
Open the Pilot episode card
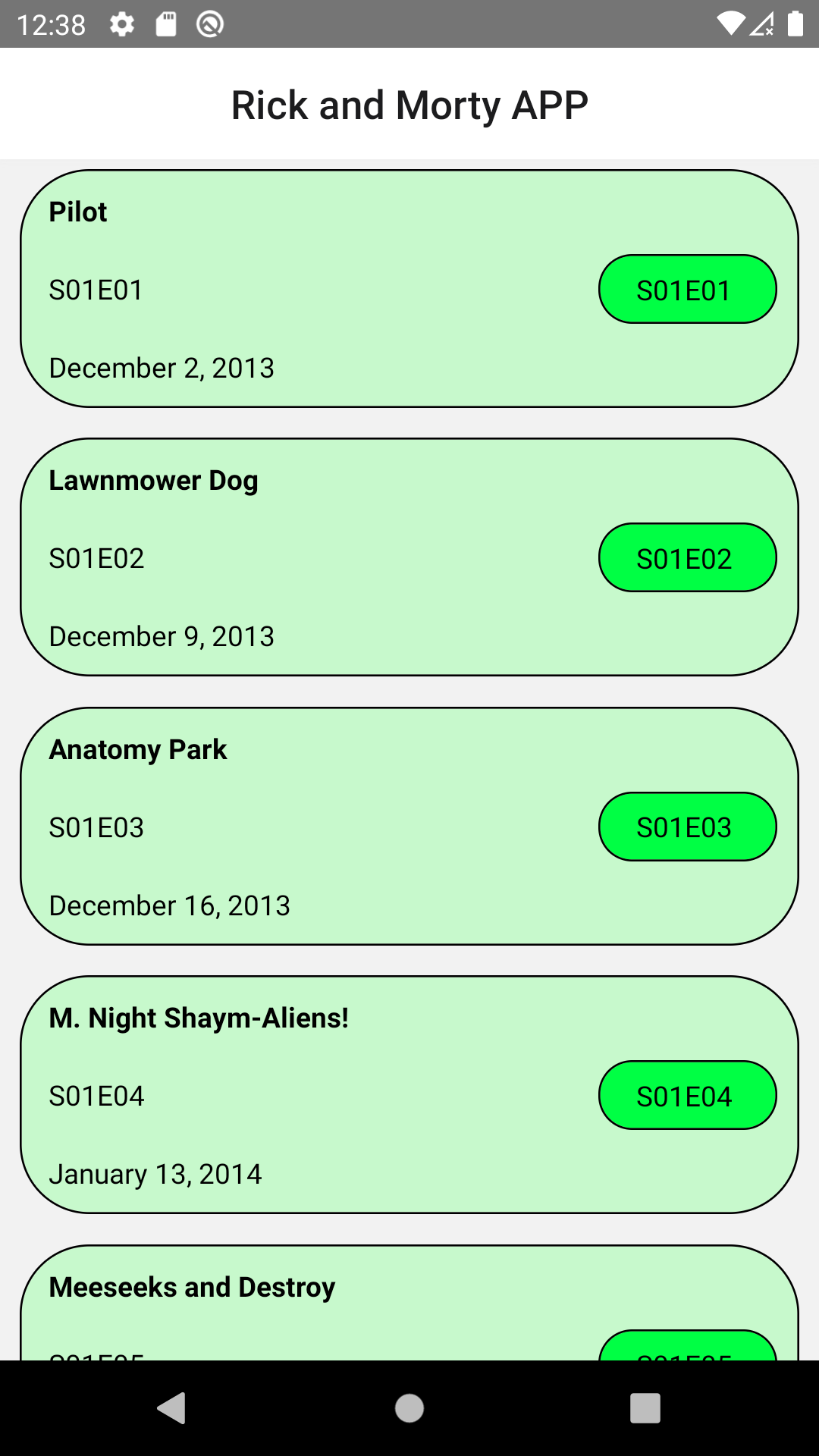point(409,288)
